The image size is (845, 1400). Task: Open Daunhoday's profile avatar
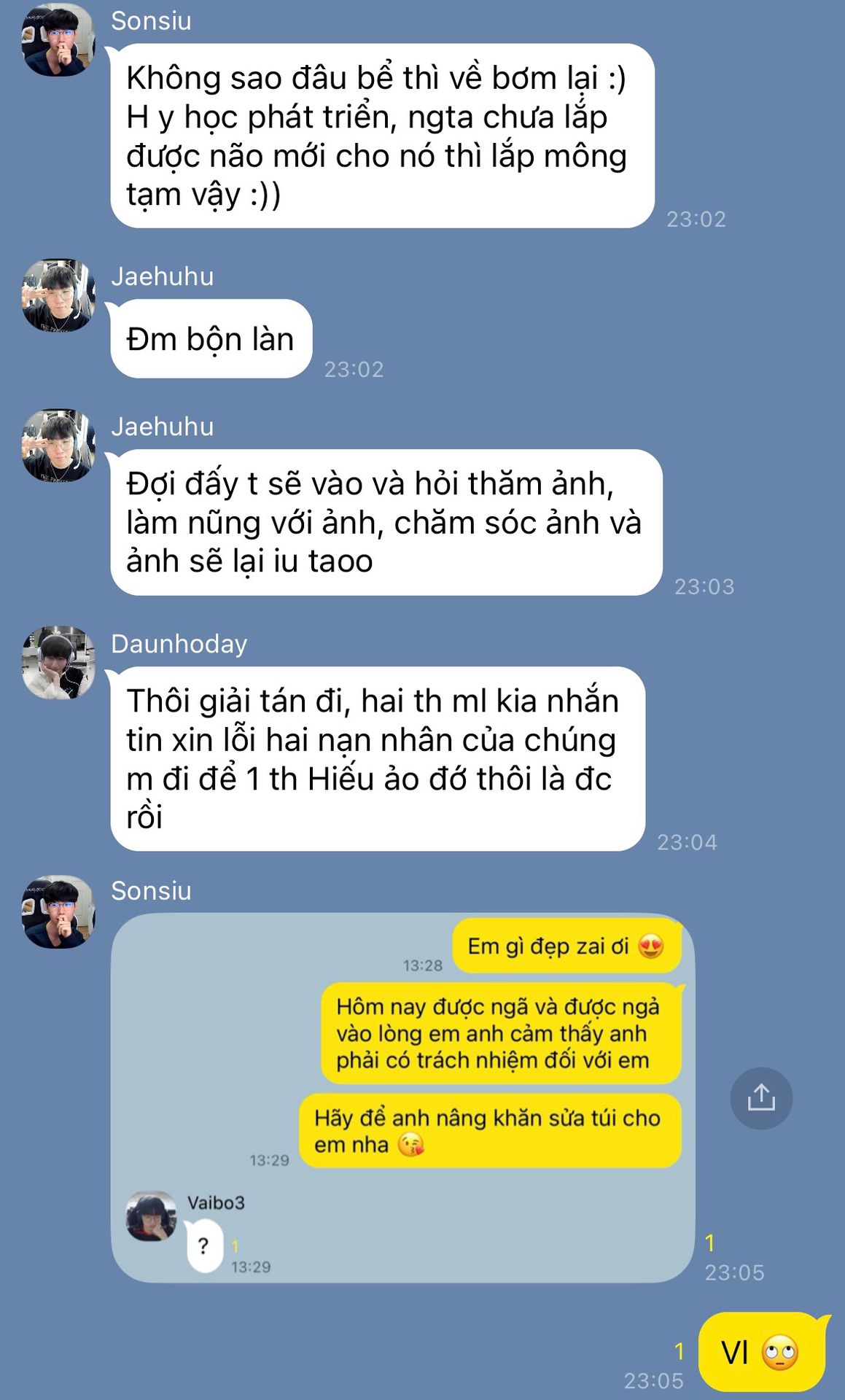pos(58,662)
